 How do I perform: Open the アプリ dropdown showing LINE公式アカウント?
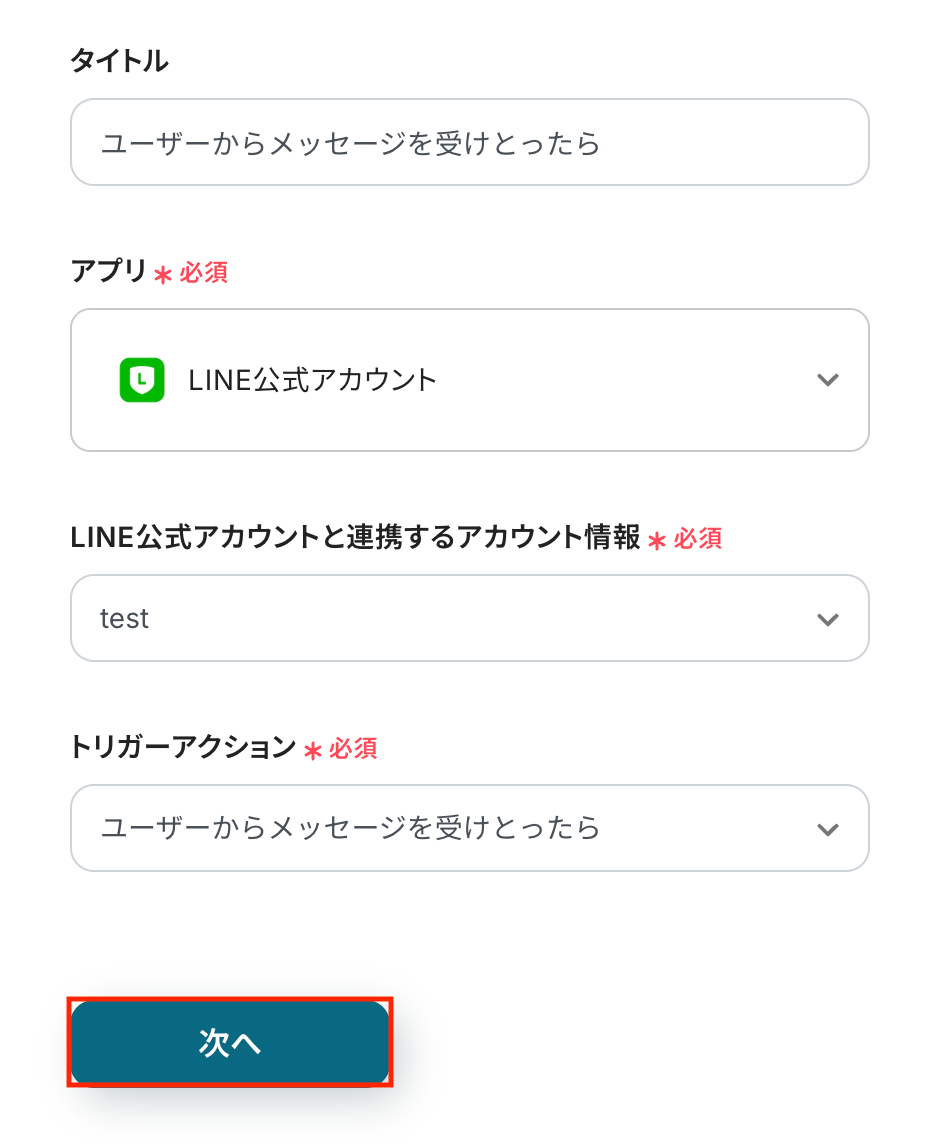pyautogui.click(x=469, y=380)
